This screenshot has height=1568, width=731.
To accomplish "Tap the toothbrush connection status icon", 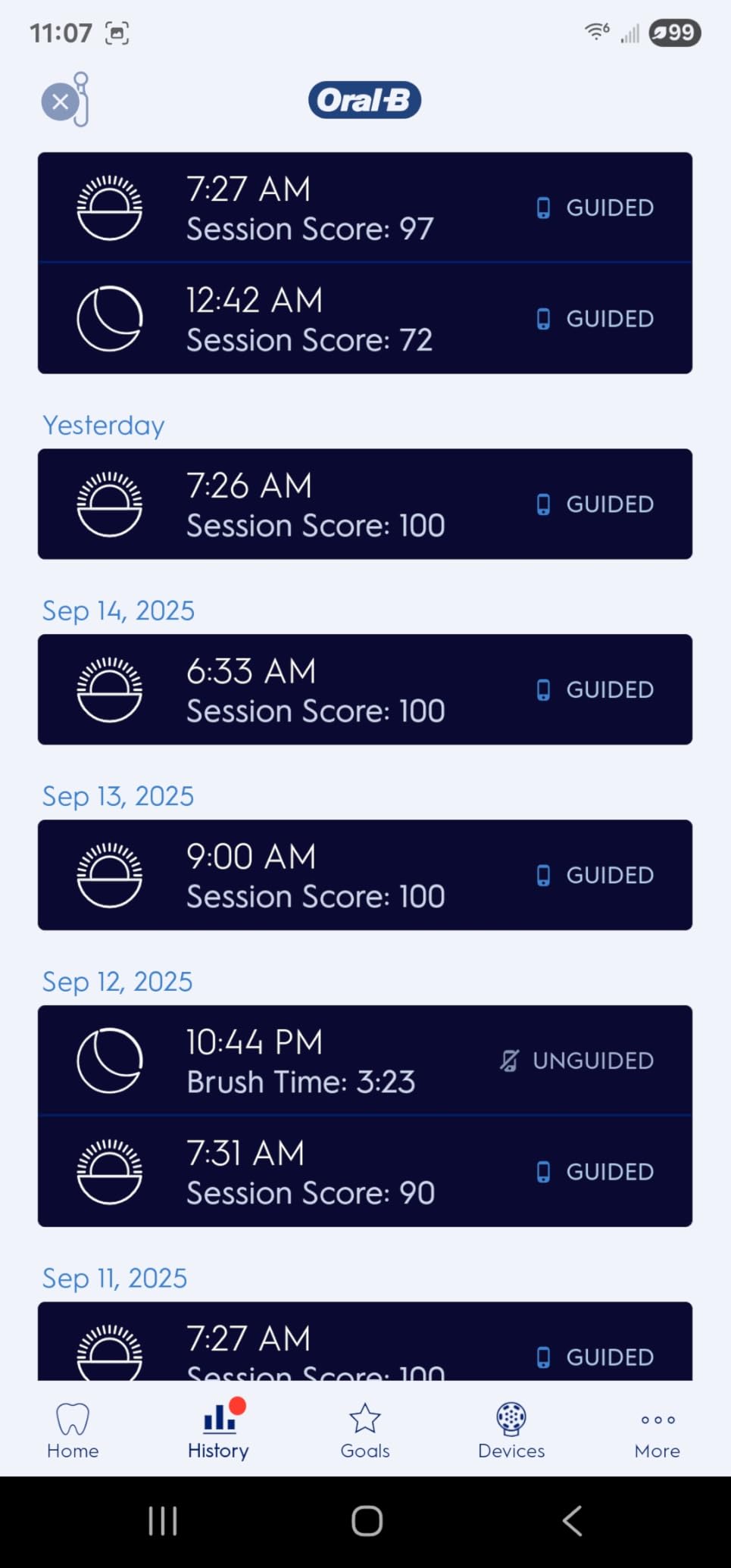I will click(x=66, y=101).
